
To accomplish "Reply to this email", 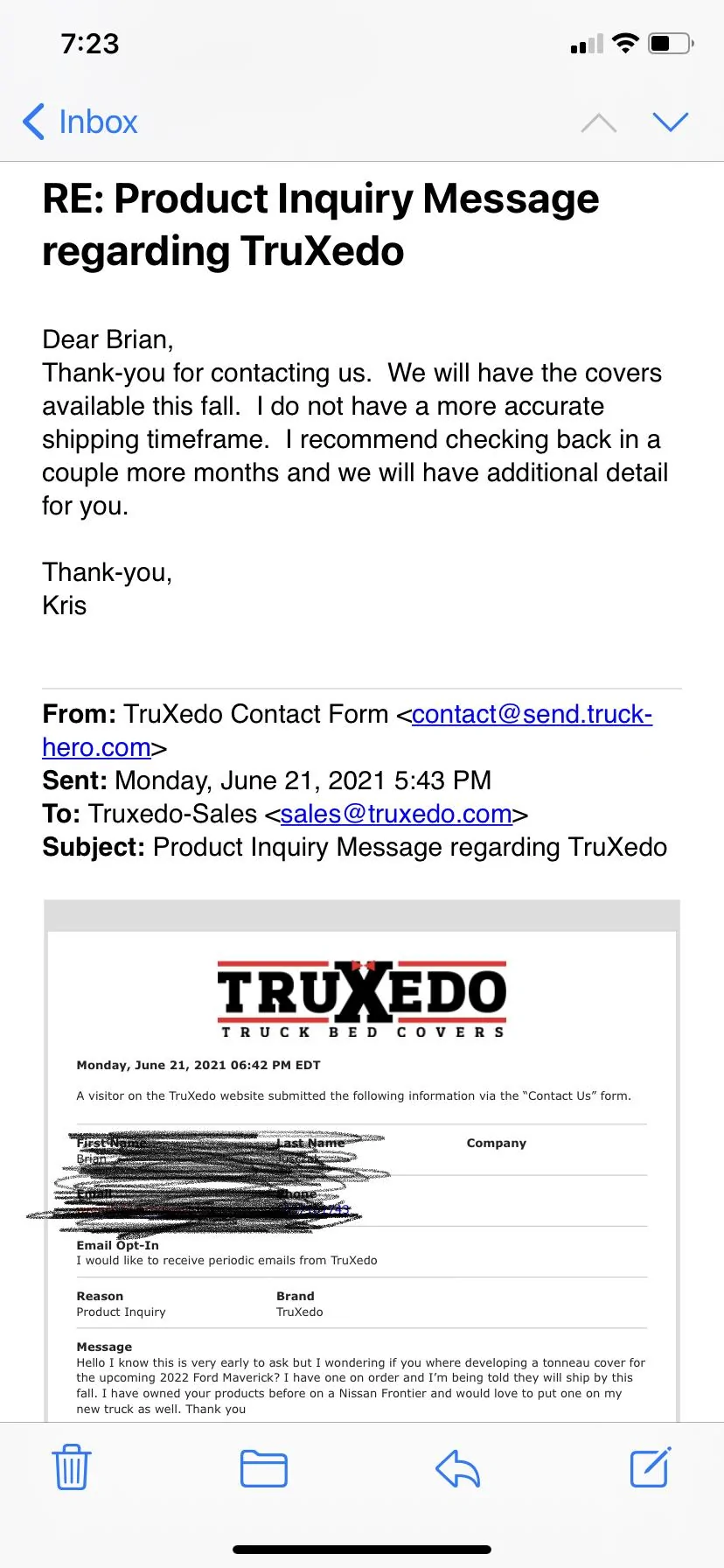I will (458, 1468).
